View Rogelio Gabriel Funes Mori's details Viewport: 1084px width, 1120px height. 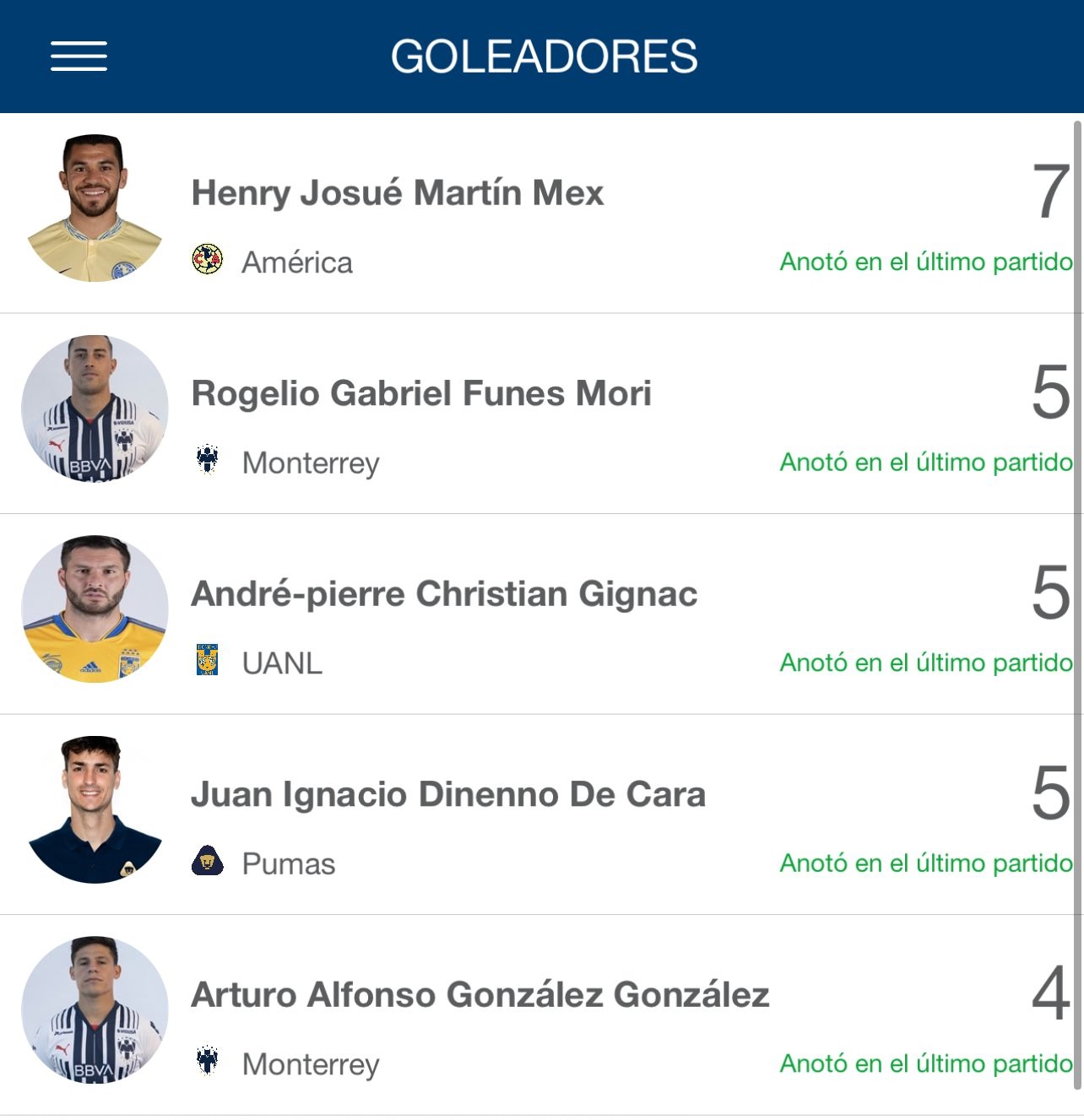[420, 394]
